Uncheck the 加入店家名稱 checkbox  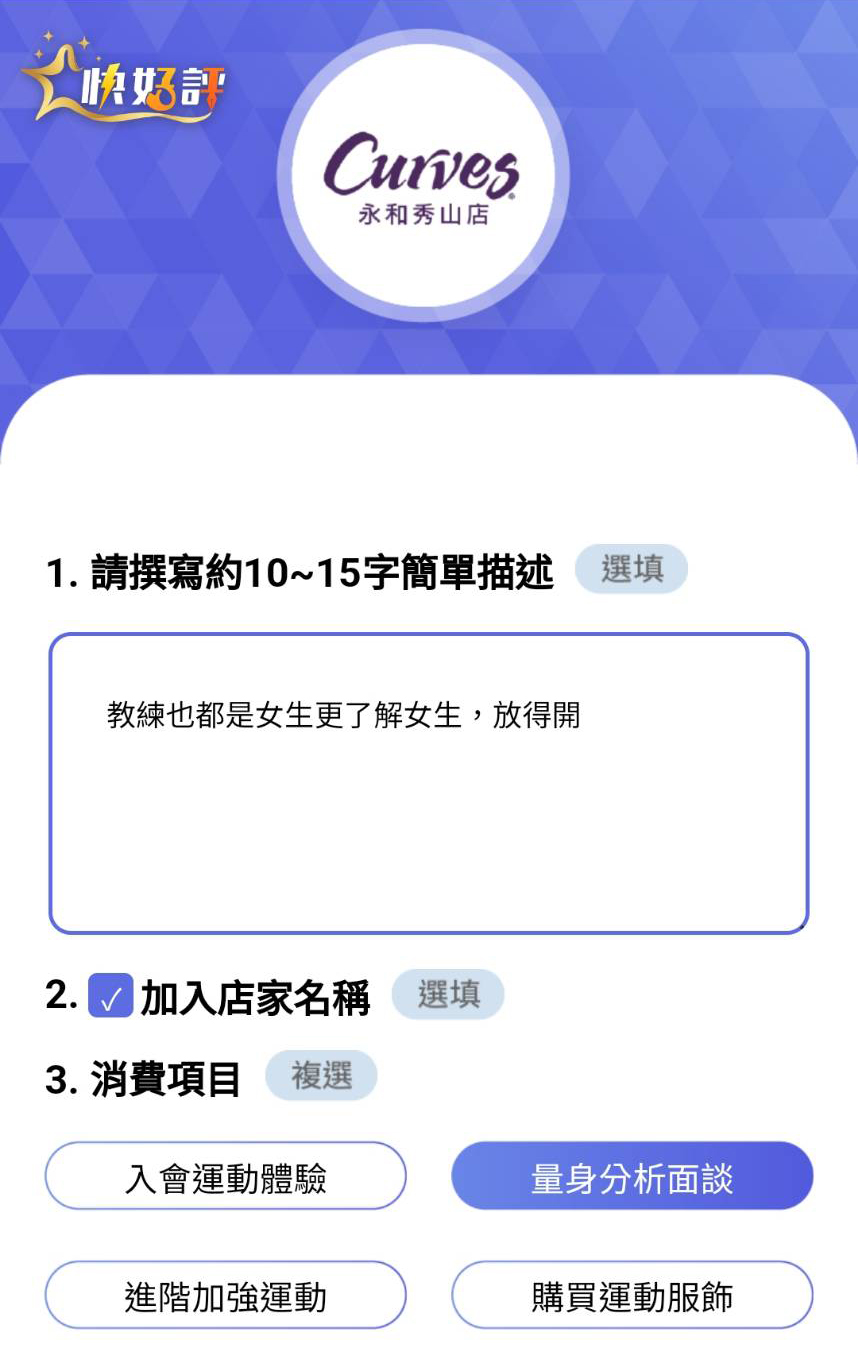coord(110,996)
